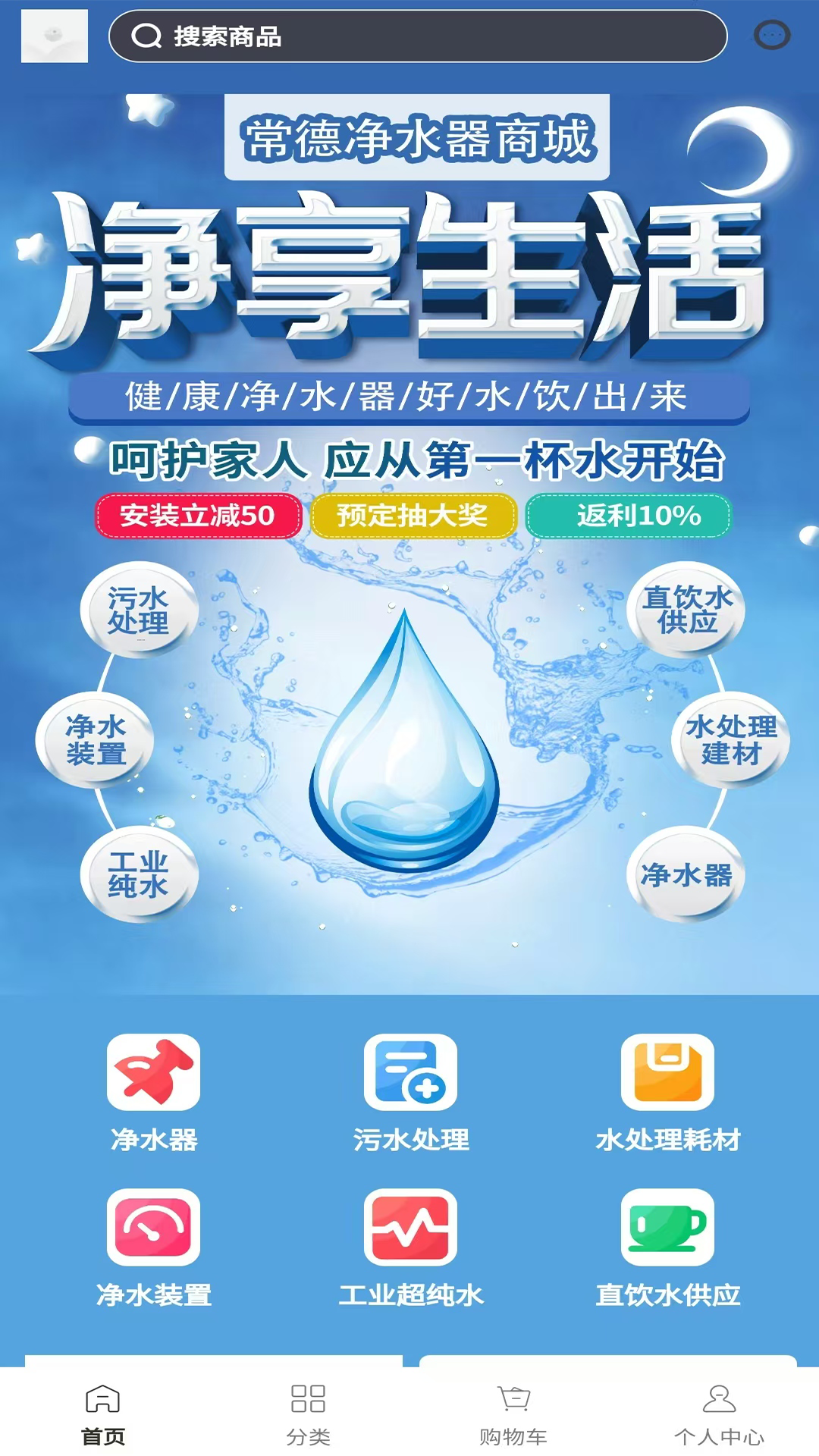Tap the 搜索商品 search box
The width and height of the screenshot is (819, 1456).
(417, 36)
